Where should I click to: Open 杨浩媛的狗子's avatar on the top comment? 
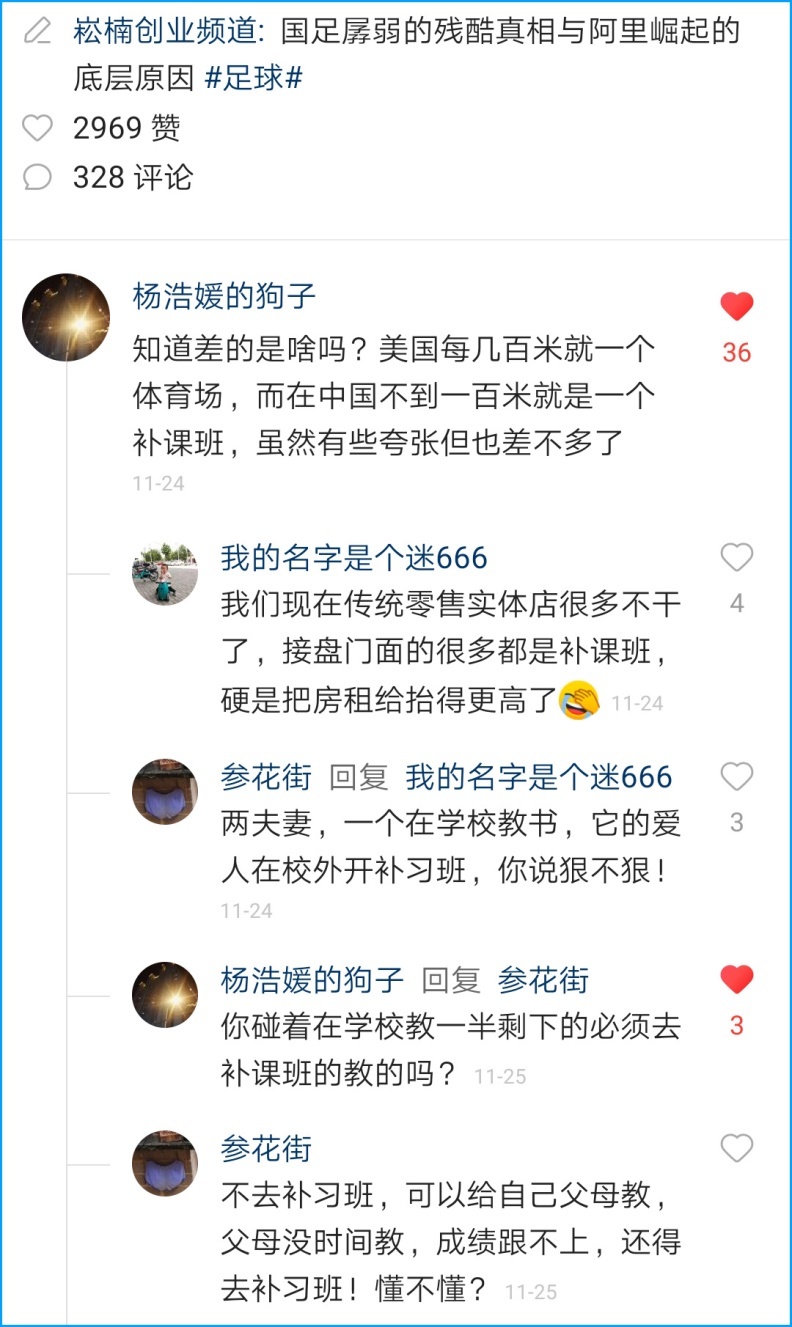66,317
